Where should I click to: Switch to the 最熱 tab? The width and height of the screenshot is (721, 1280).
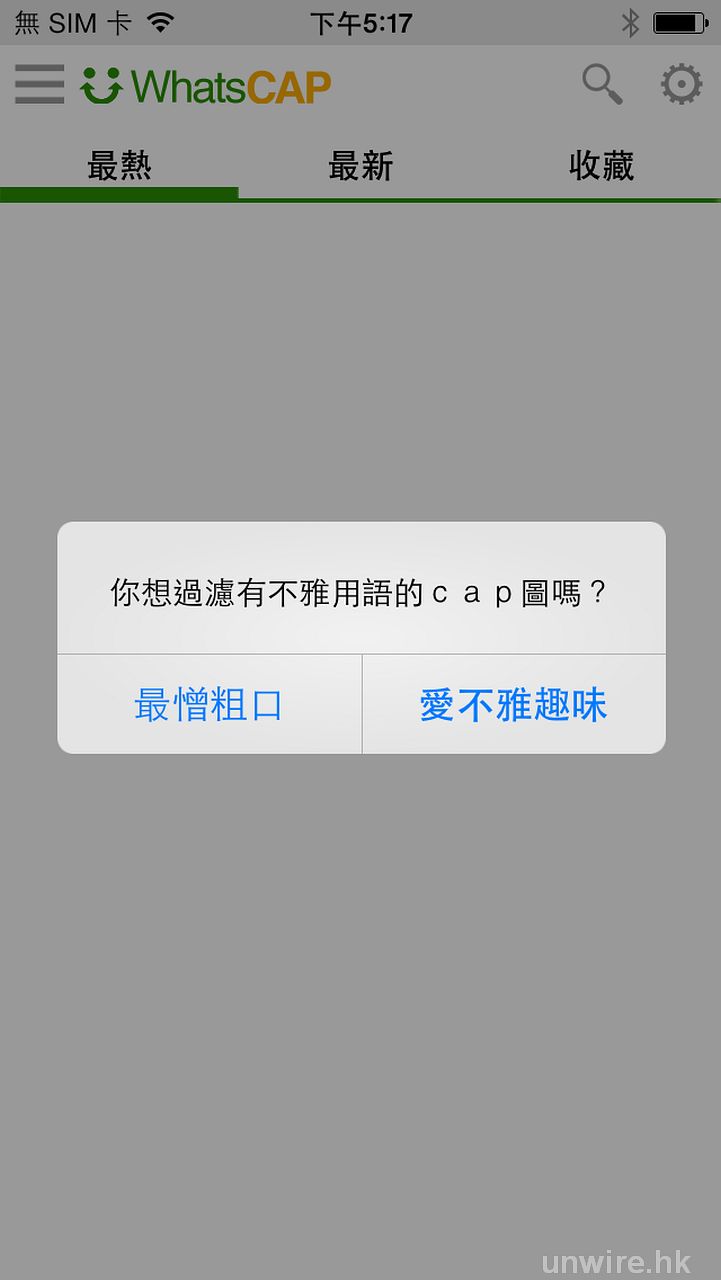(x=119, y=166)
